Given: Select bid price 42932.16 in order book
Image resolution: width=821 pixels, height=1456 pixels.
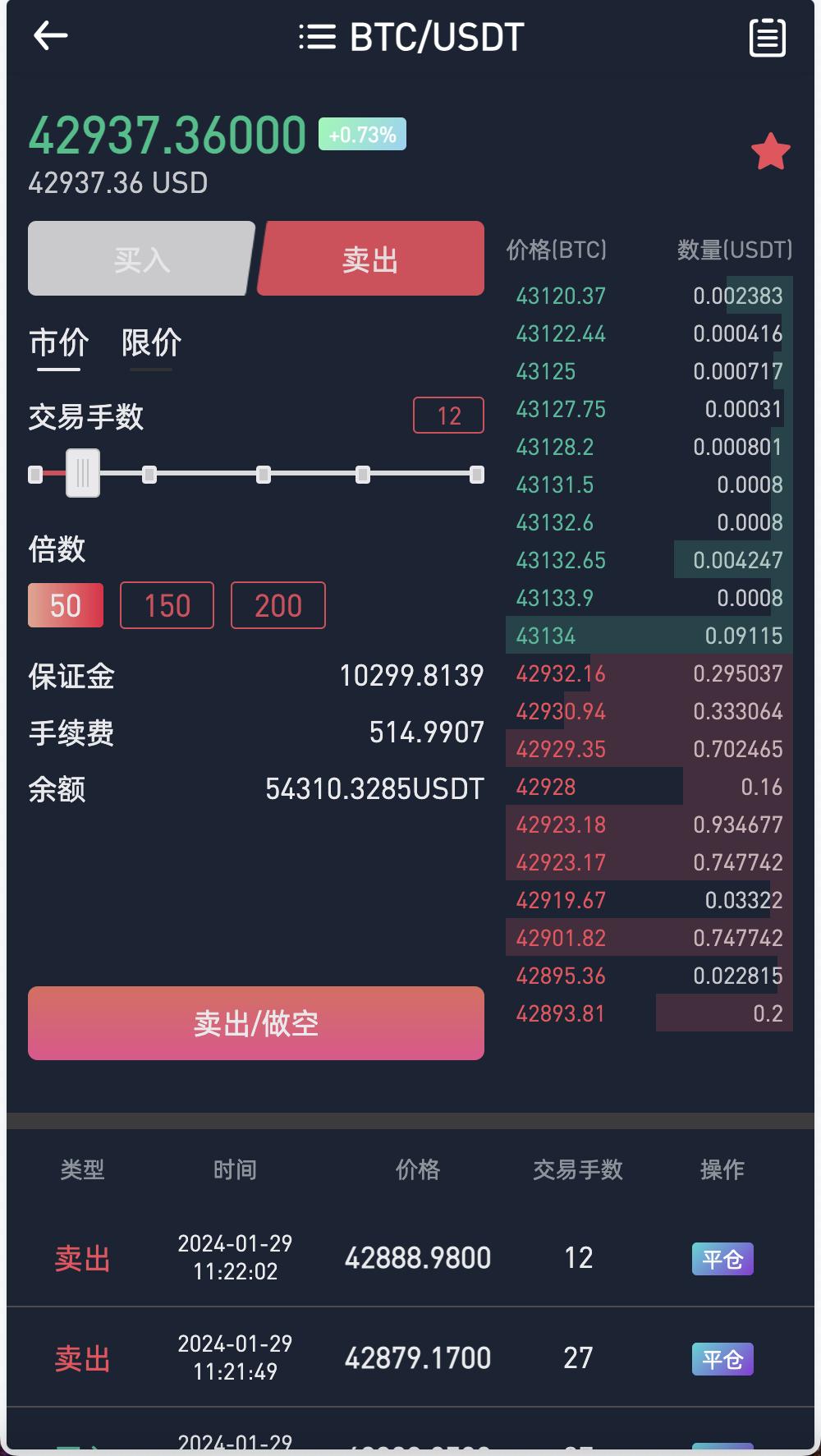Looking at the screenshot, I should (559, 673).
